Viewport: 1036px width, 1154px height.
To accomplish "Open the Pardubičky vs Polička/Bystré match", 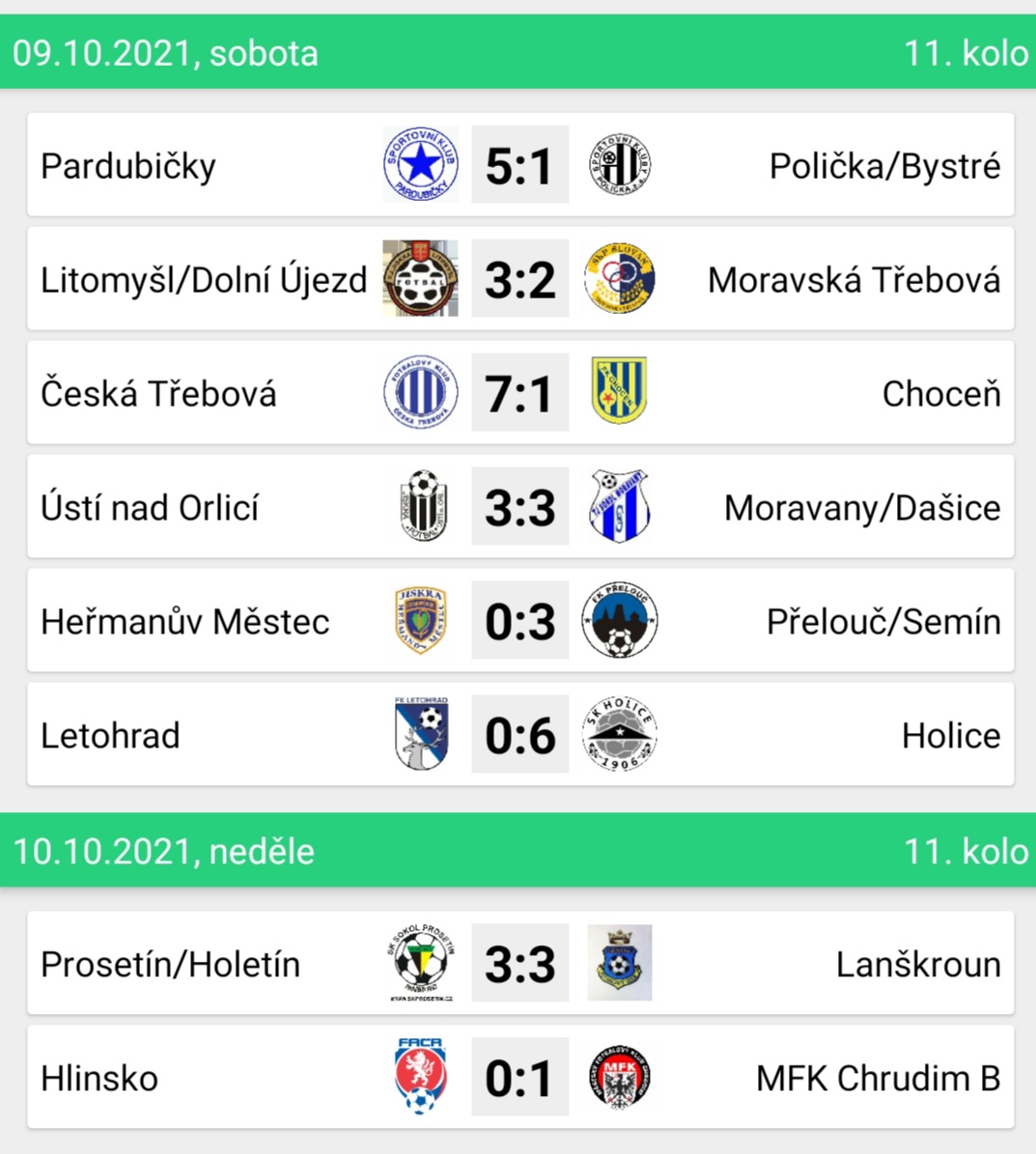I will (519, 165).
